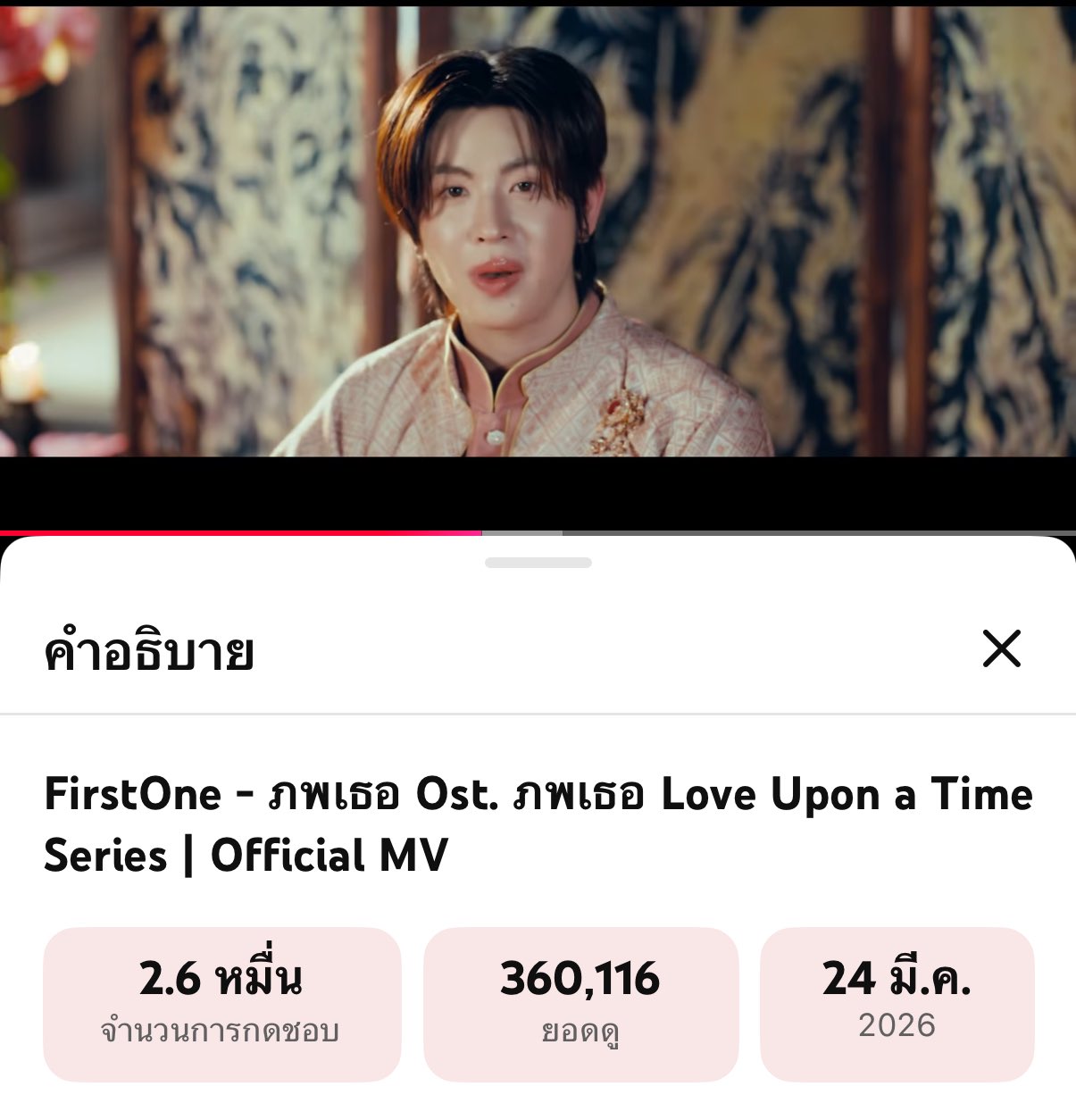The height and width of the screenshot is (1120, 1076).
Task: Seek using the red video progress bar
Action: point(482,533)
